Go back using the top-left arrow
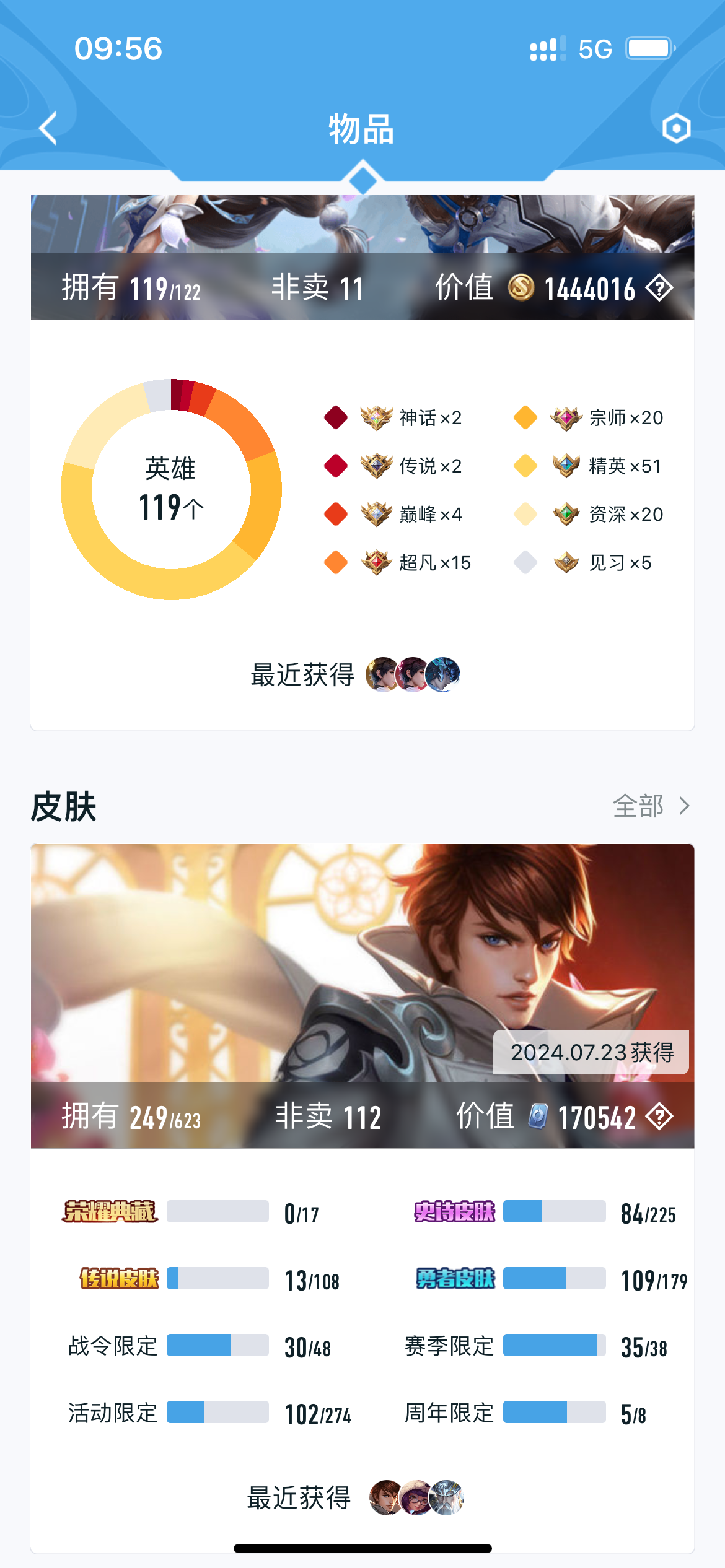The width and height of the screenshot is (725, 1568). pyautogui.click(x=48, y=129)
